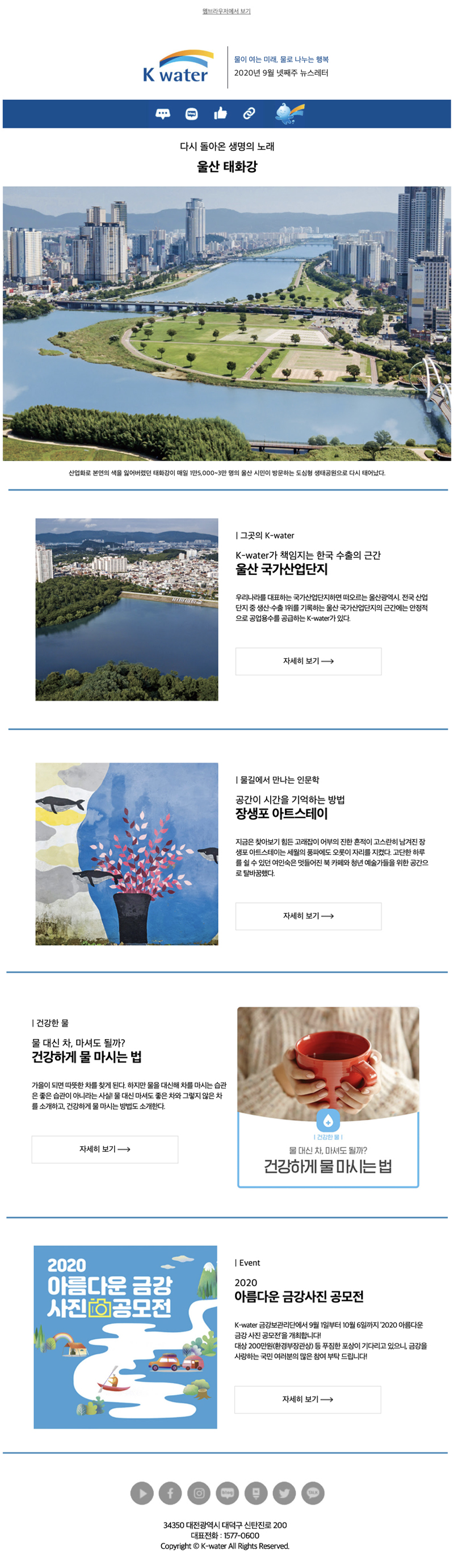Tap the thumbs-up like icon

pos(220,113)
